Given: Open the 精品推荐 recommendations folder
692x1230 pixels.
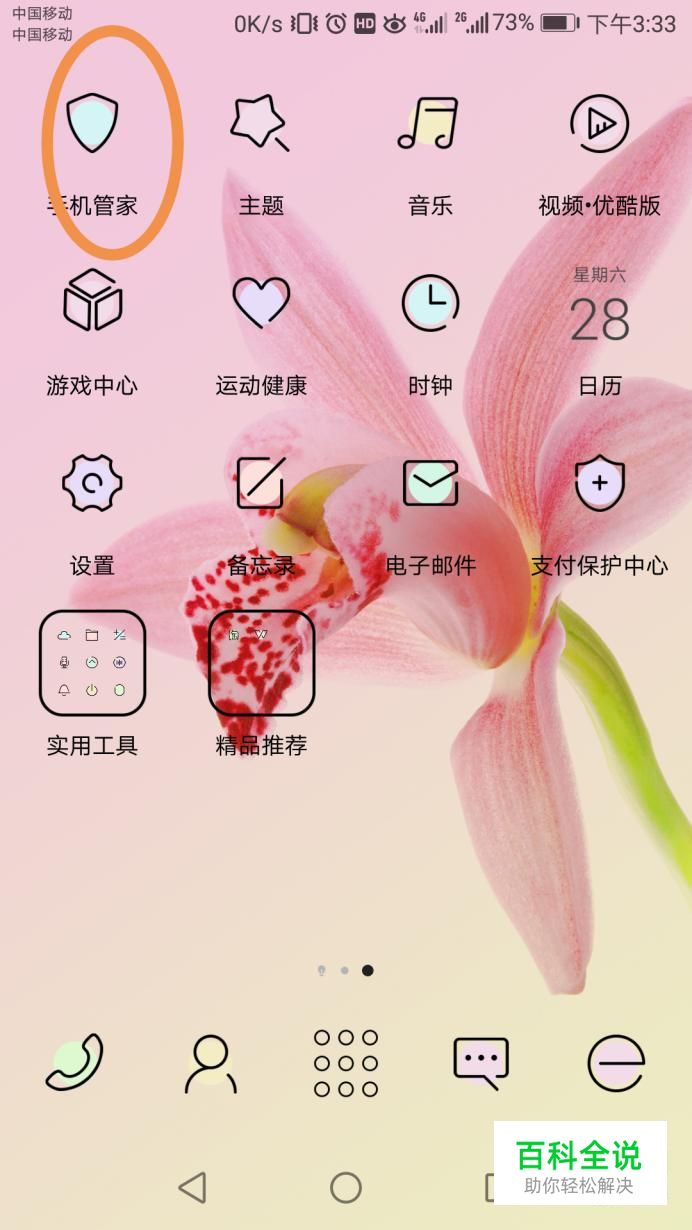Looking at the screenshot, I should [x=261, y=663].
